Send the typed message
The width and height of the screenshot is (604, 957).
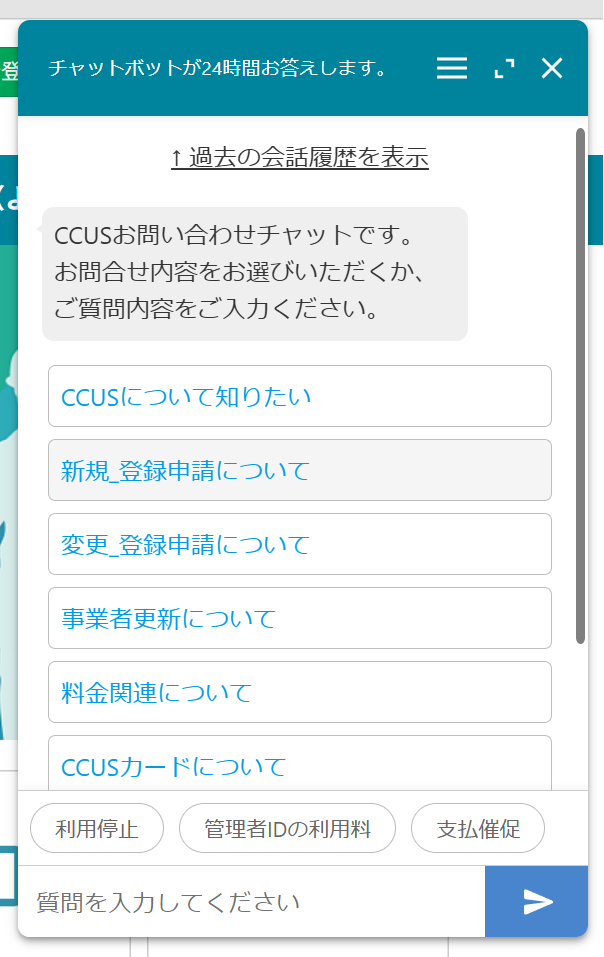pos(537,902)
